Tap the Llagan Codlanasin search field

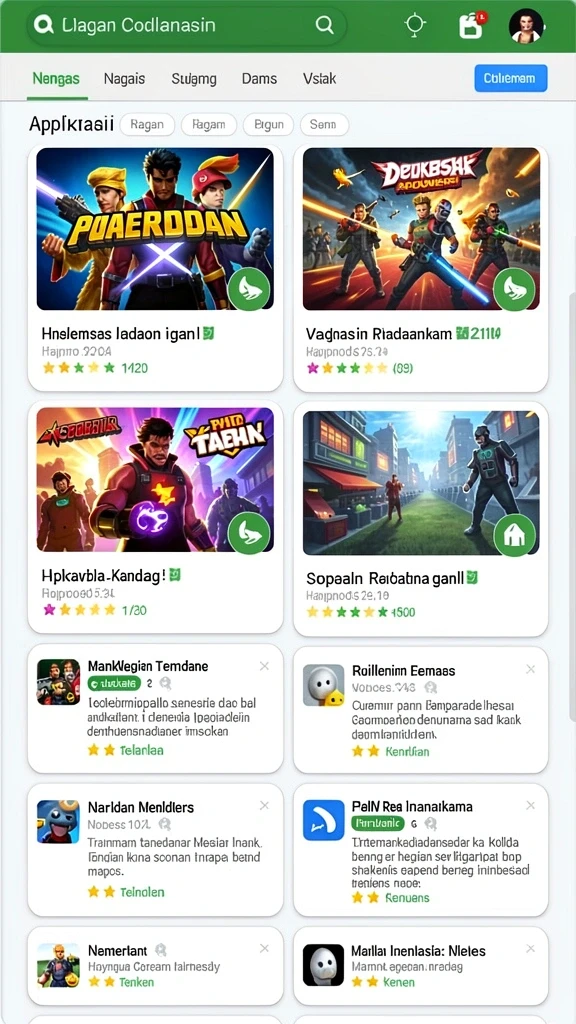[x=186, y=25]
